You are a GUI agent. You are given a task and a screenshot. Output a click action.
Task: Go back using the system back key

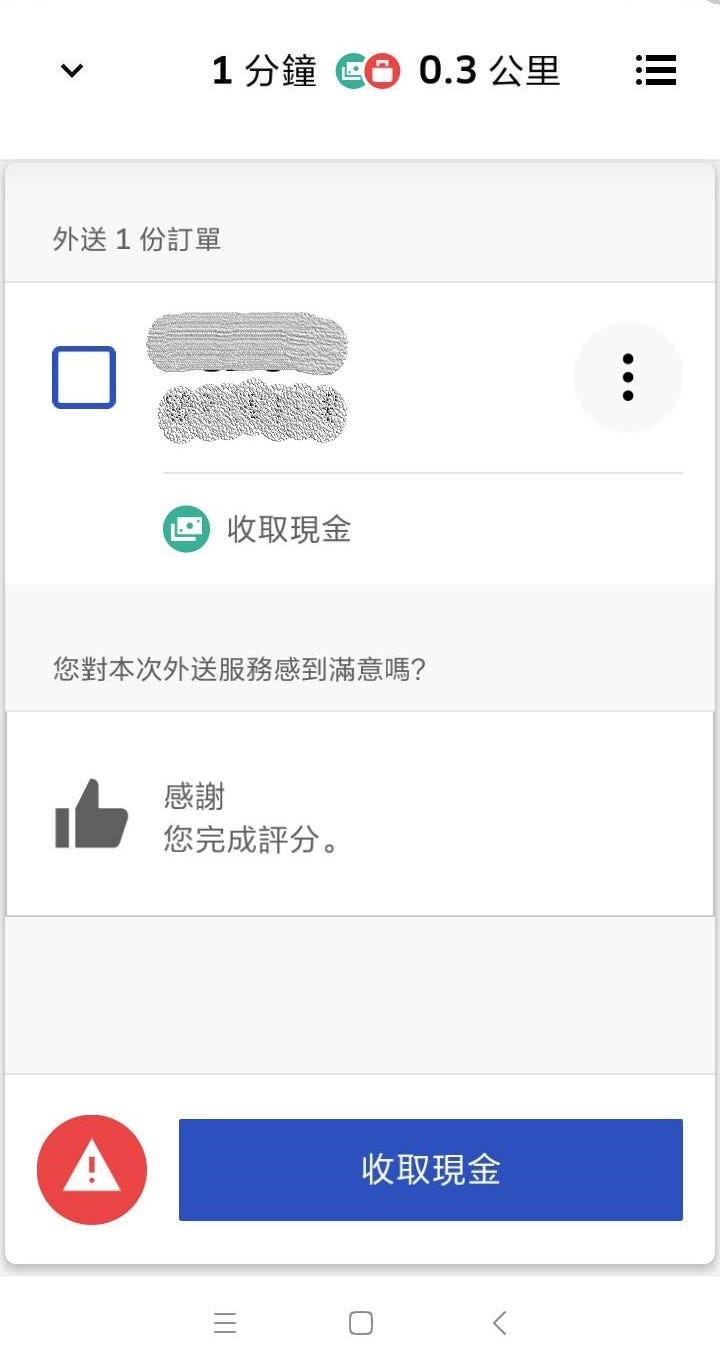tap(499, 1323)
